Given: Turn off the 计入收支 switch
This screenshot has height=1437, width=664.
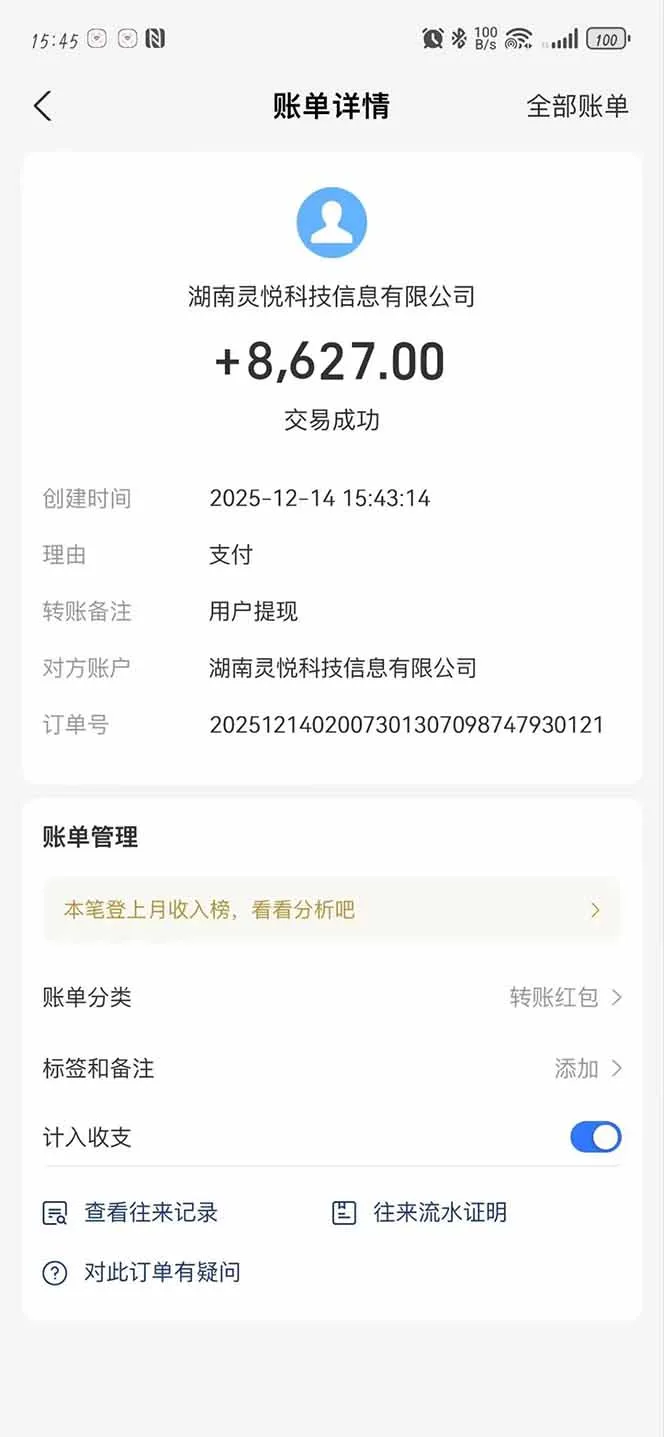Looking at the screenshot, I should click(595, 1137).
